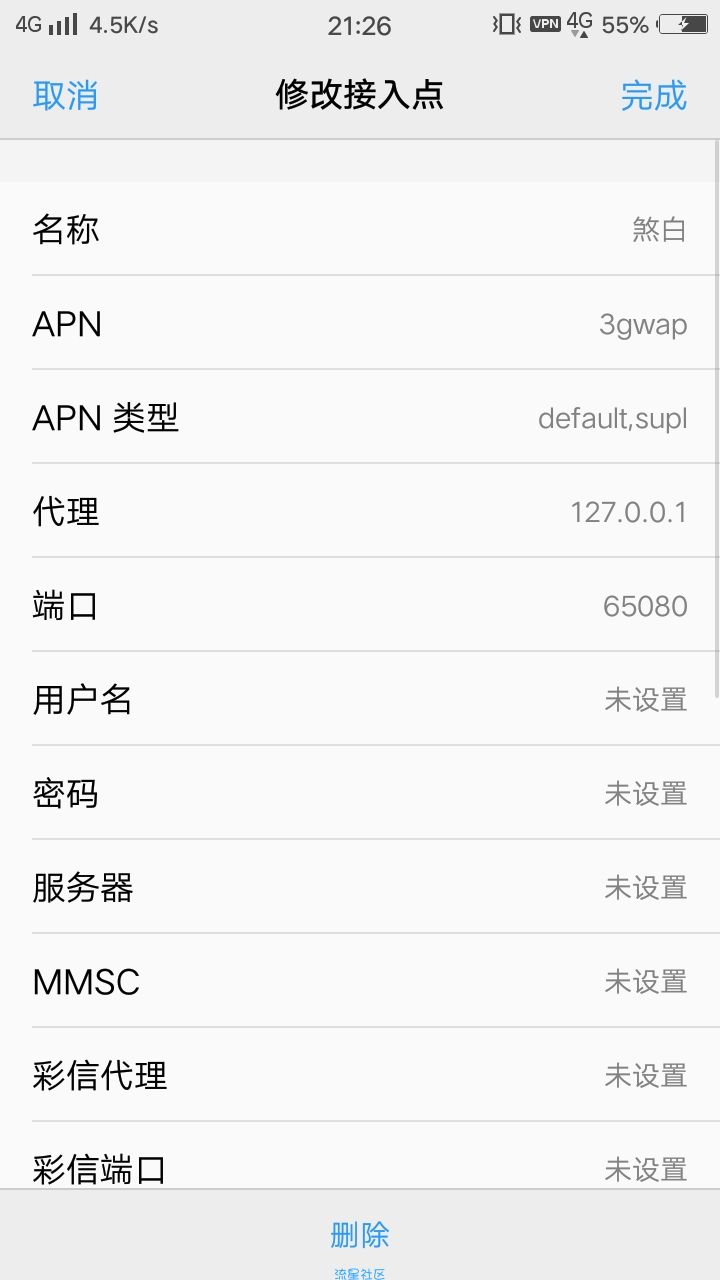Open the APN row showing 3gwap
720x1280 pixels.
(360, 323)
